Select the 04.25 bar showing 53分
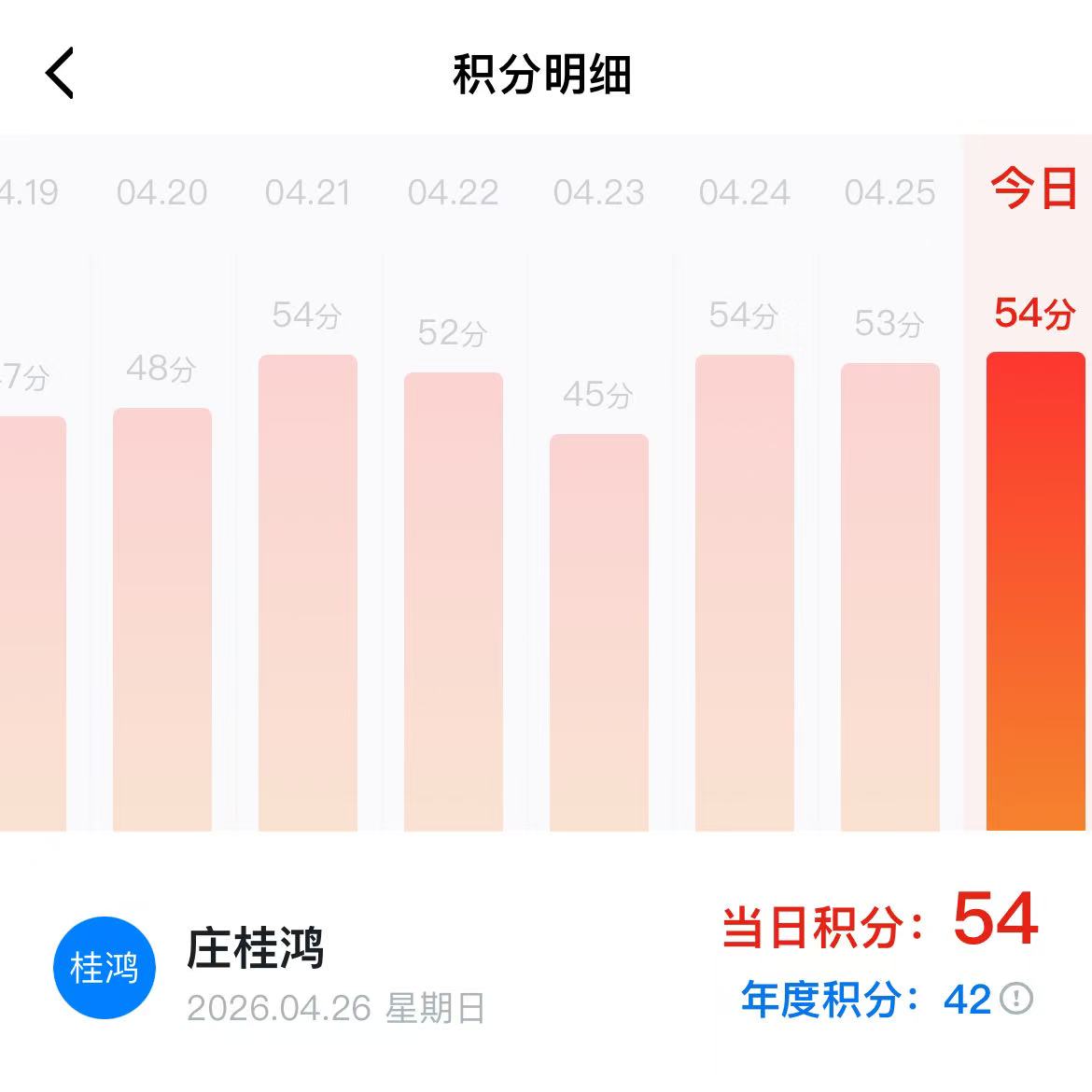 pos(890,596)
